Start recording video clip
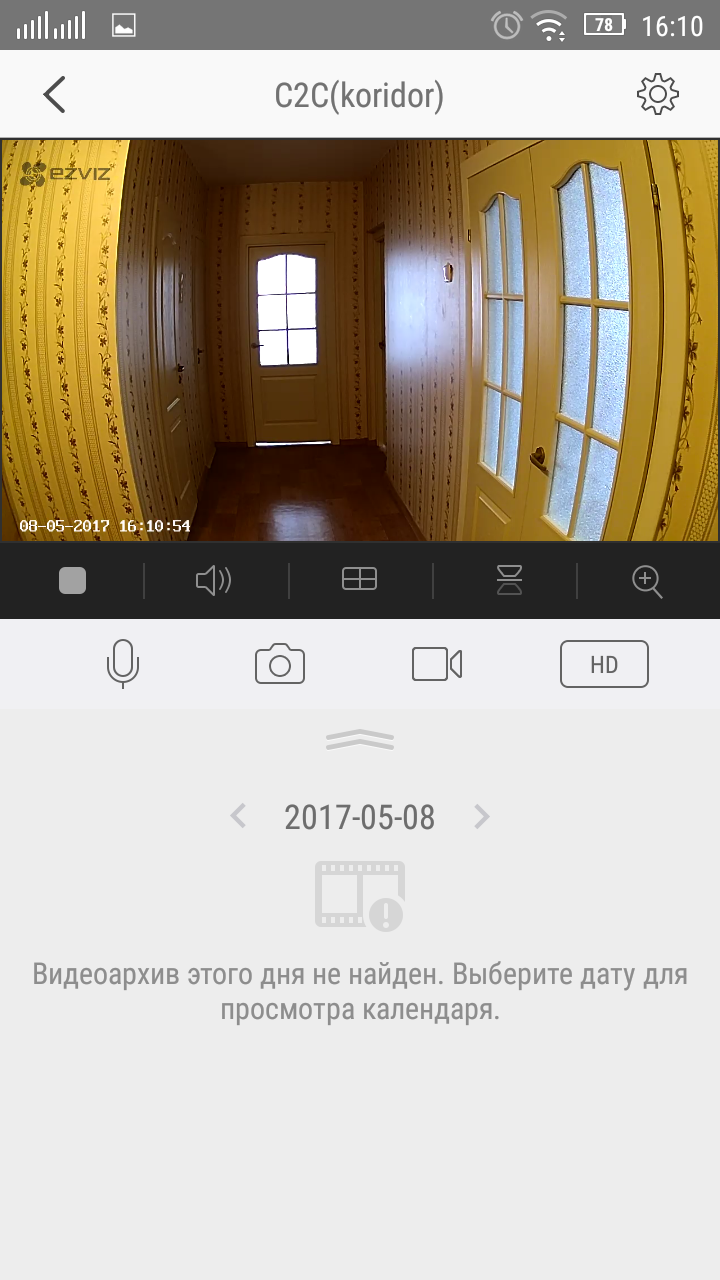This screenshot has height=1280, width=720. coord(437,664)
